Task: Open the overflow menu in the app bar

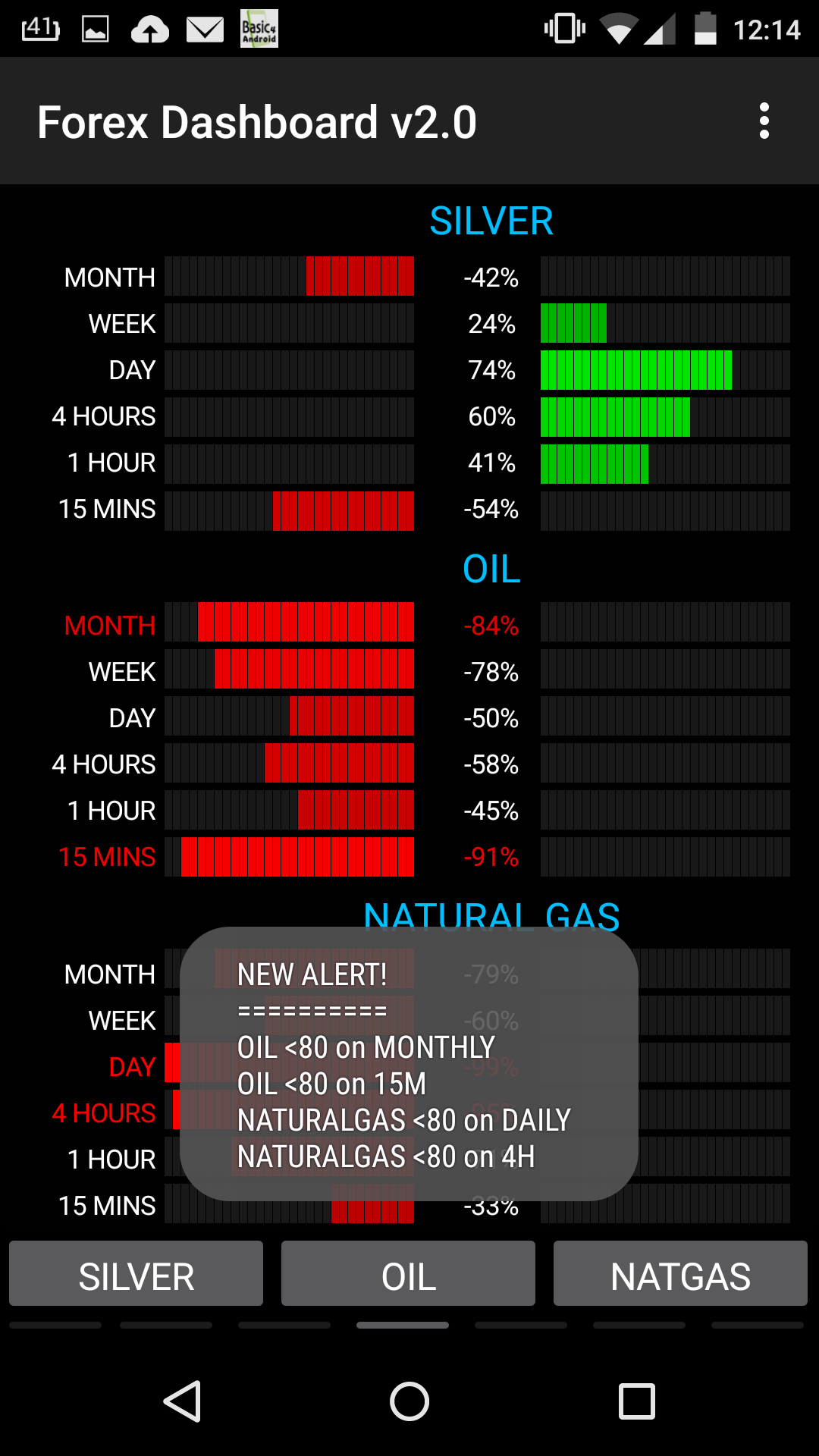Action: pyautogui.click(x=764, y=121)
